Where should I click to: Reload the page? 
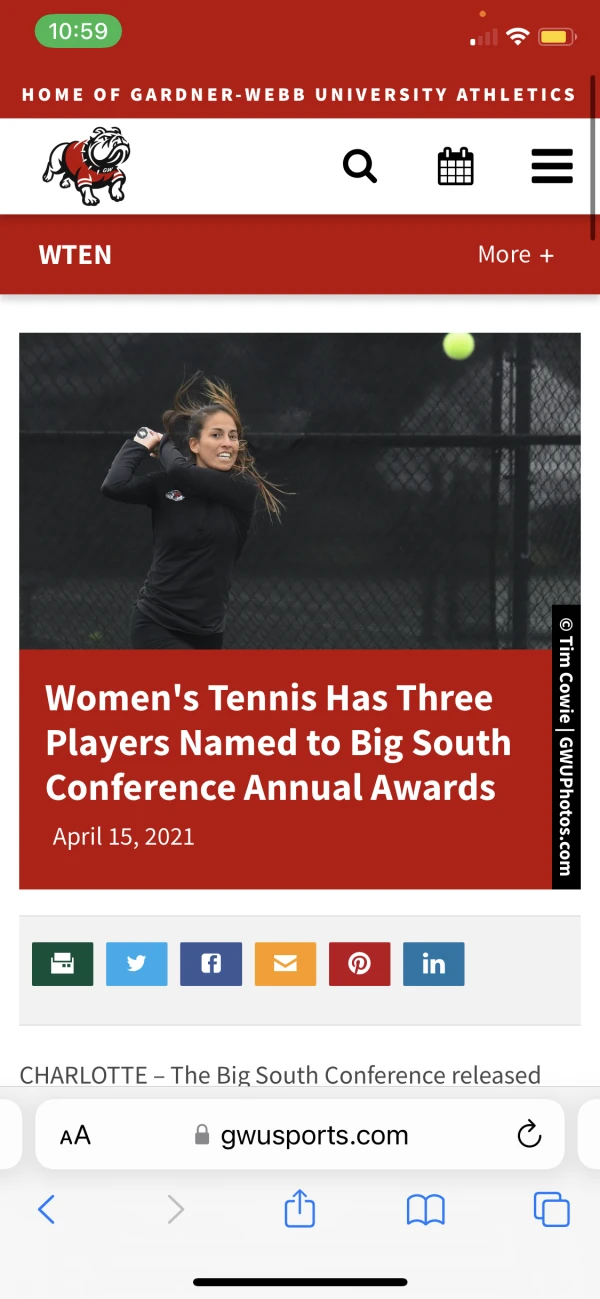(x=528, y=1135)
